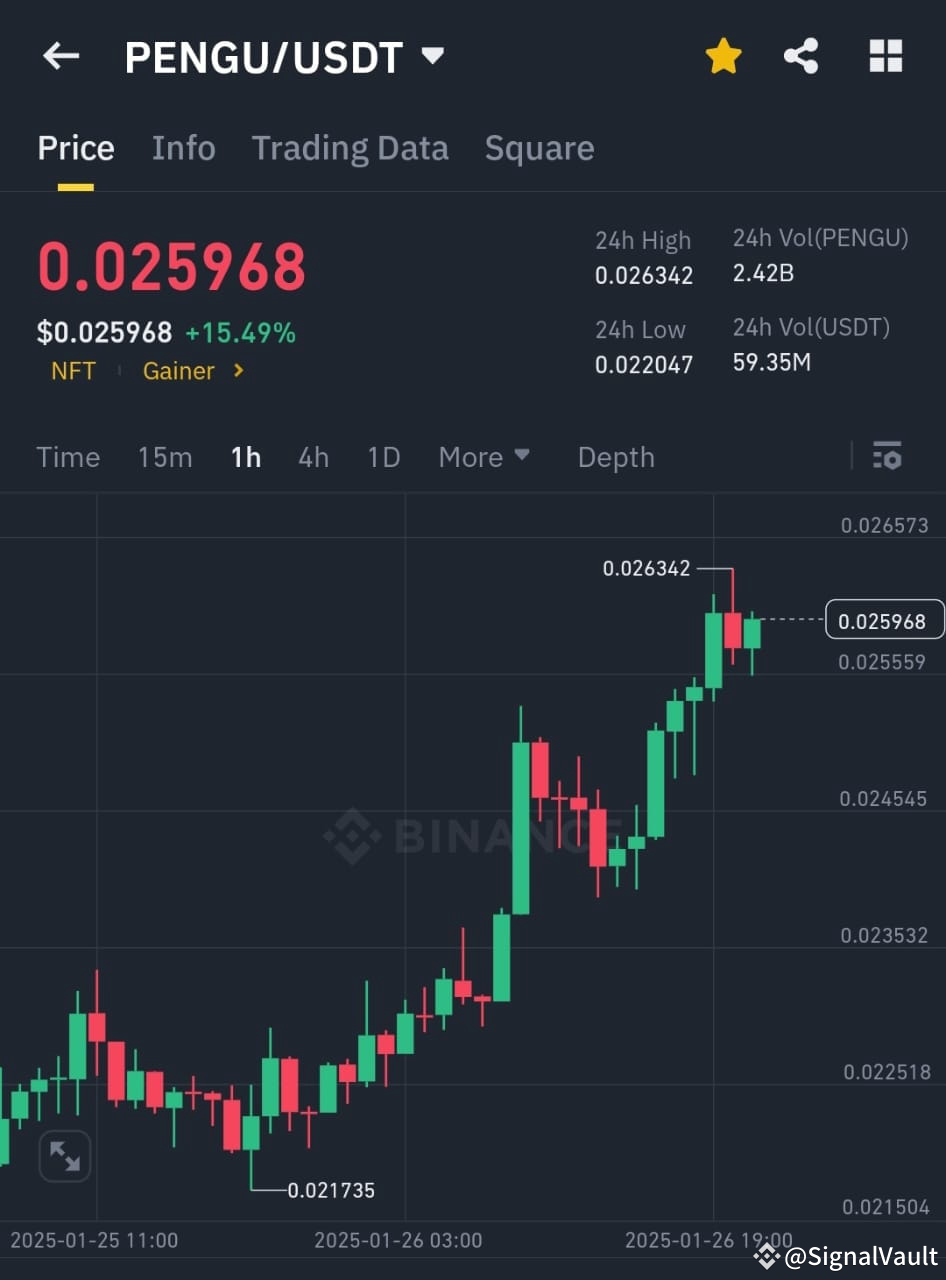Image resolution: width=946 pixels, height=1280 pixels.
Task: Select the current price marker 0.025968
Action: point(884,619)
